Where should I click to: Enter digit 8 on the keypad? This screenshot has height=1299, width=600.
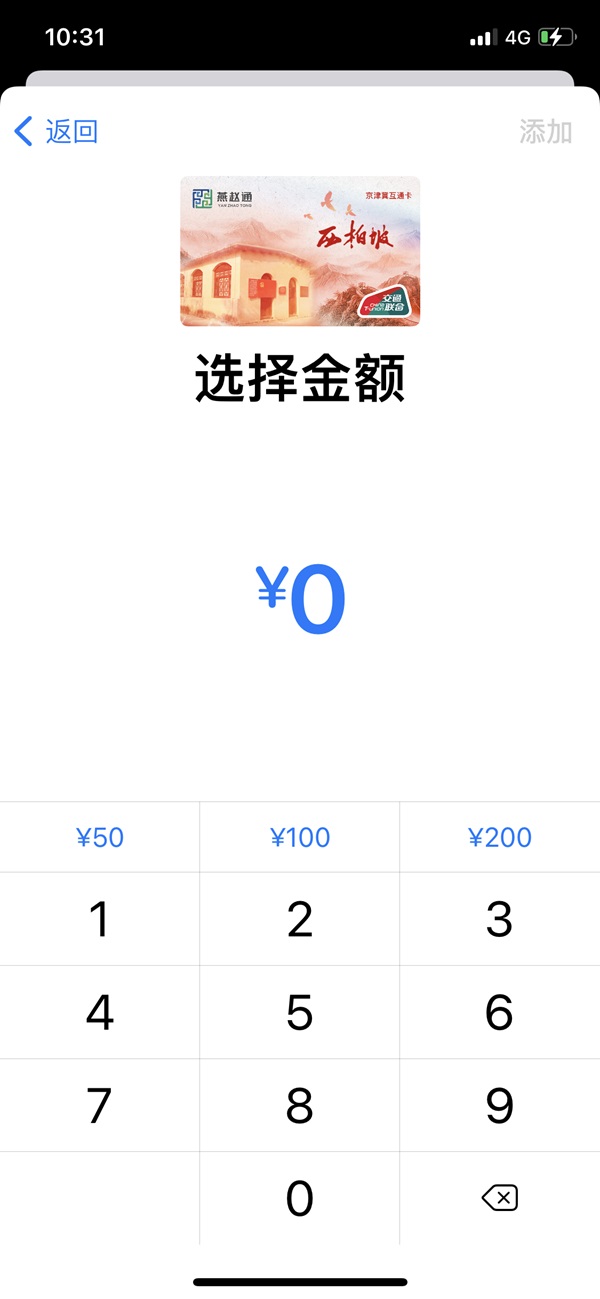tap(300, 1105)
